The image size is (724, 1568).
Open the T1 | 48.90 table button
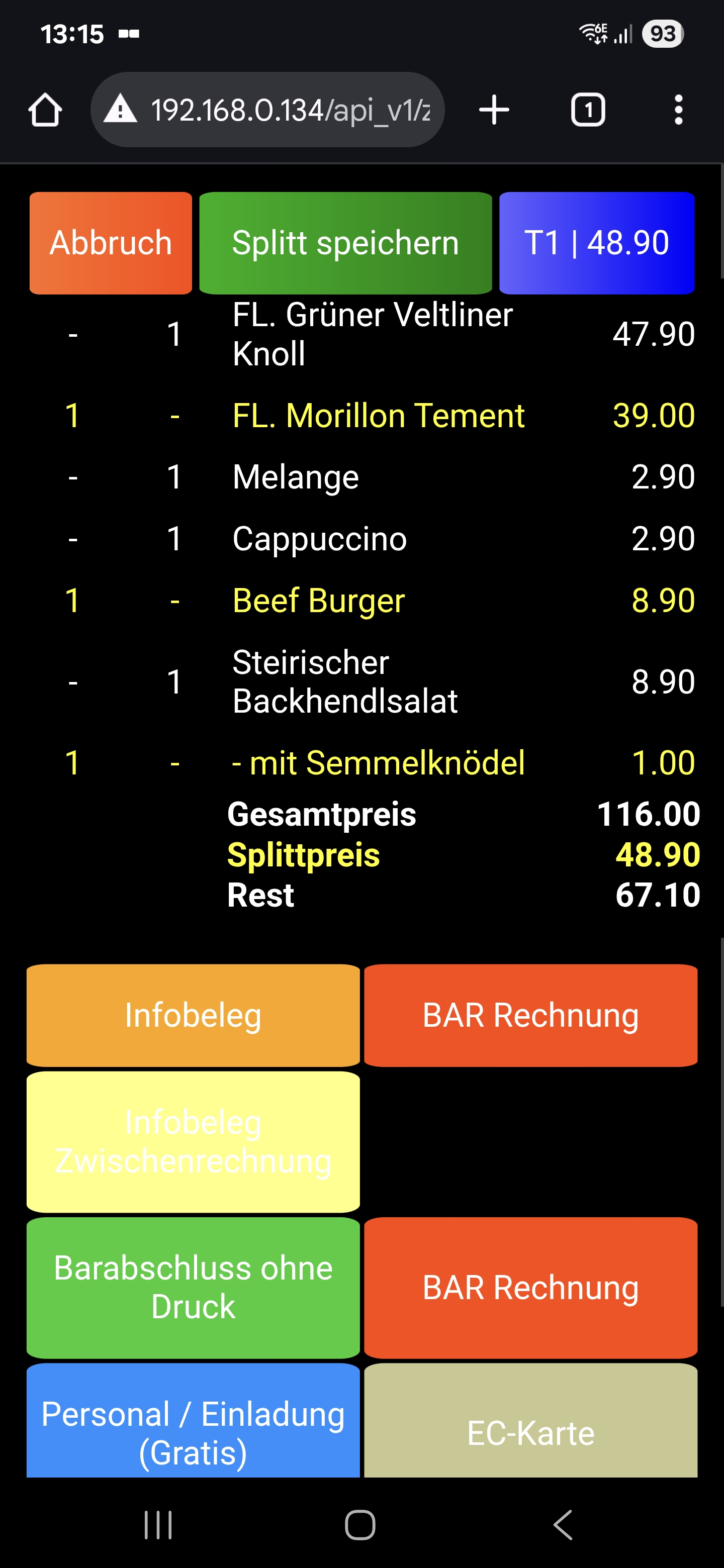pyautogui.click(x=597, y=243)
